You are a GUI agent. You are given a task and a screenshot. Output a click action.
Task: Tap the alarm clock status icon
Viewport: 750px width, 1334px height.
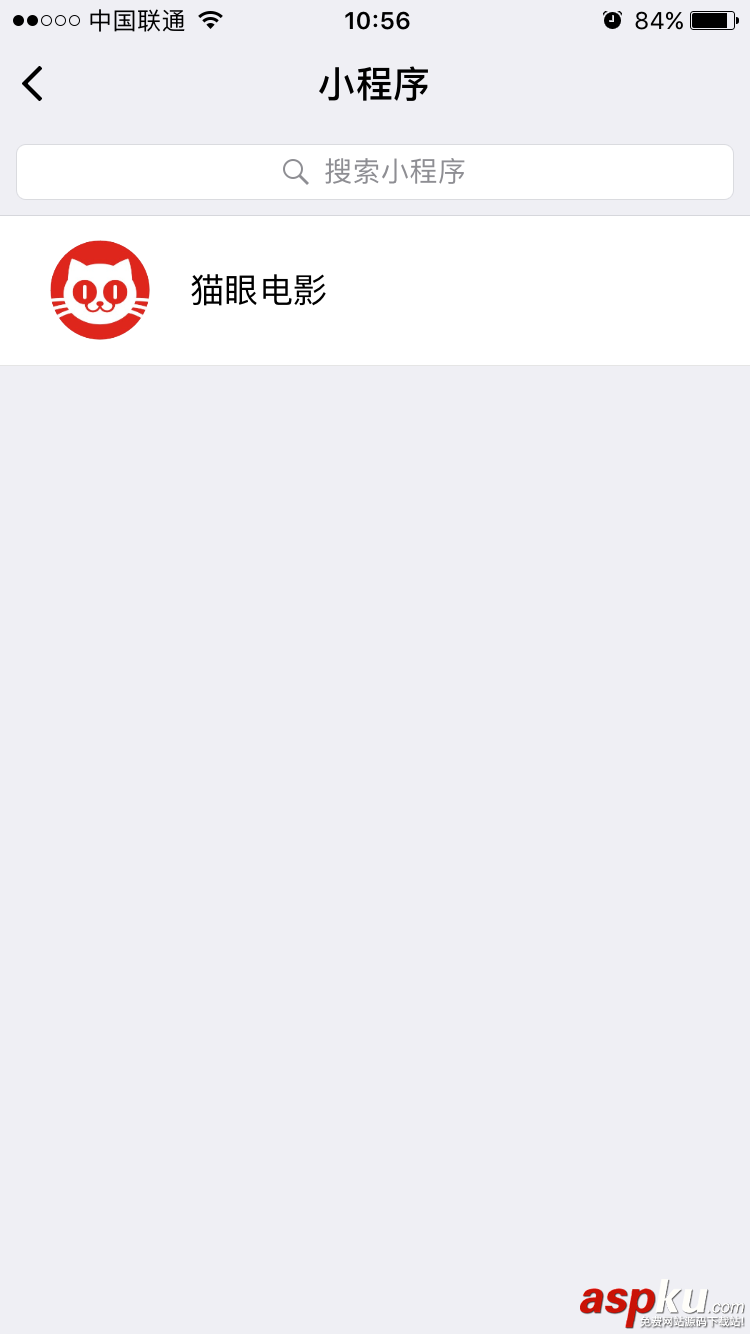(612, 19)
